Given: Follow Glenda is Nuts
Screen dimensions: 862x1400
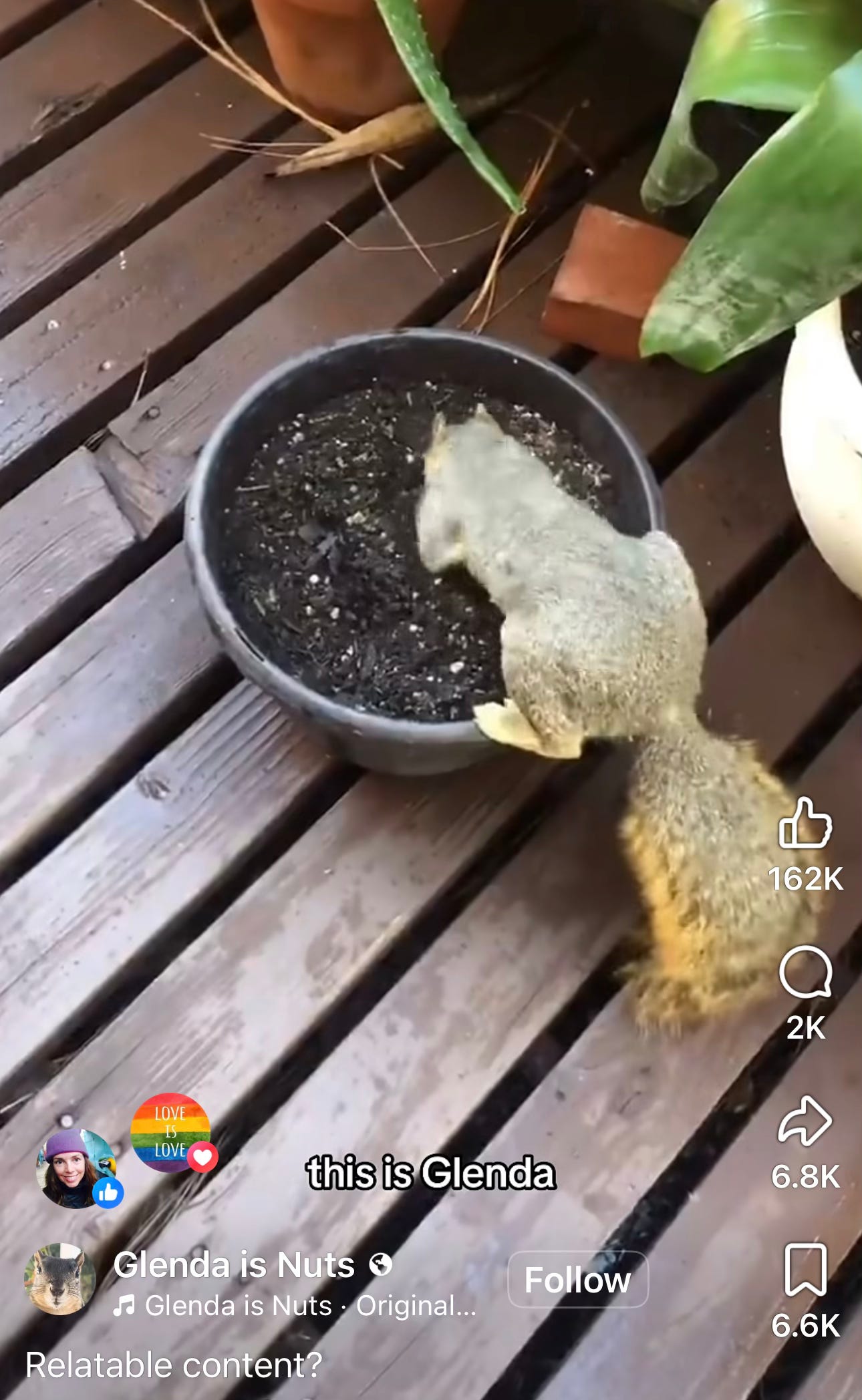Looking at the screenshot, I should (578, 1279).
